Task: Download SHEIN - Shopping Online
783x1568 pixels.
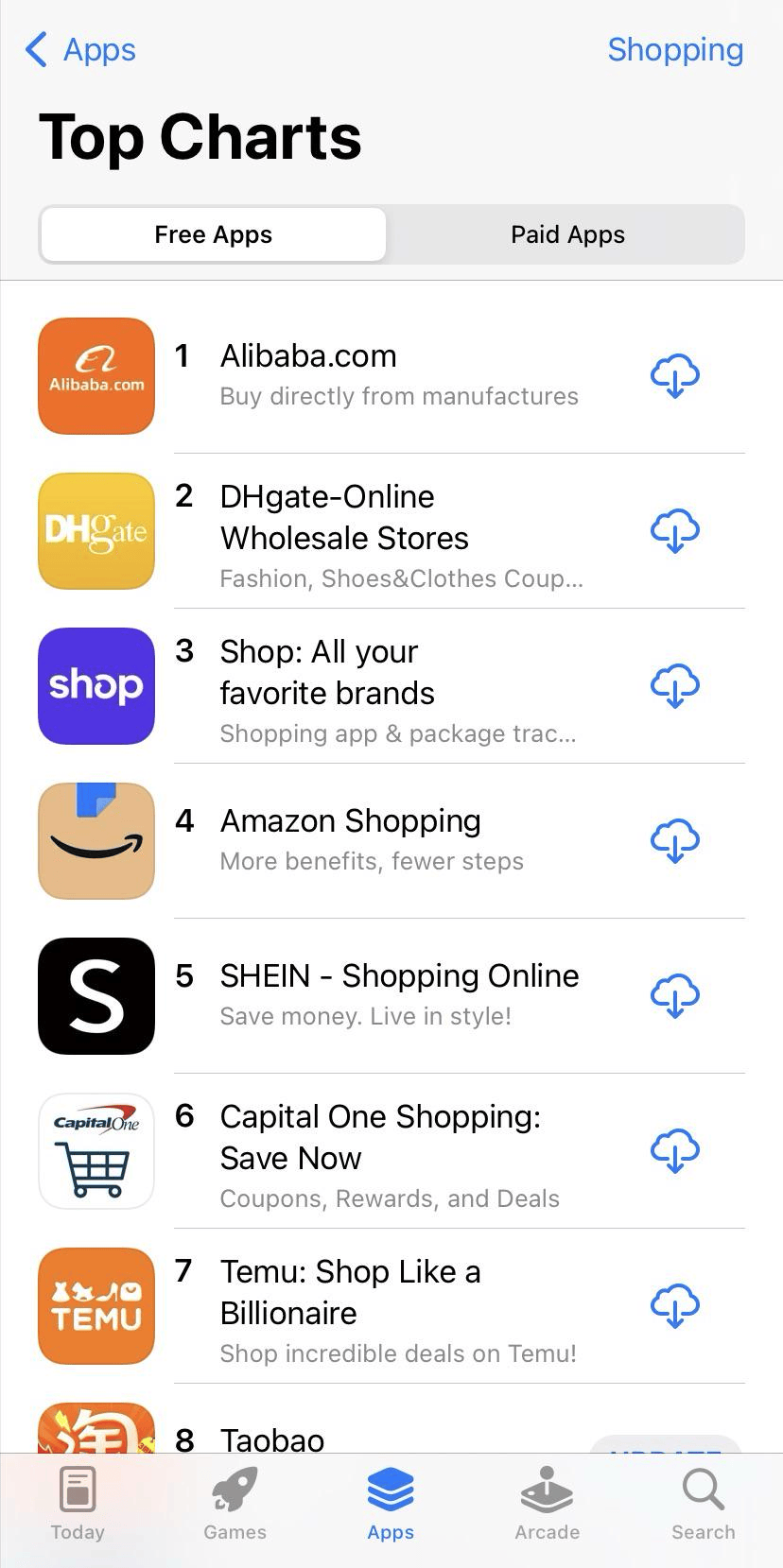Action: 675,996
